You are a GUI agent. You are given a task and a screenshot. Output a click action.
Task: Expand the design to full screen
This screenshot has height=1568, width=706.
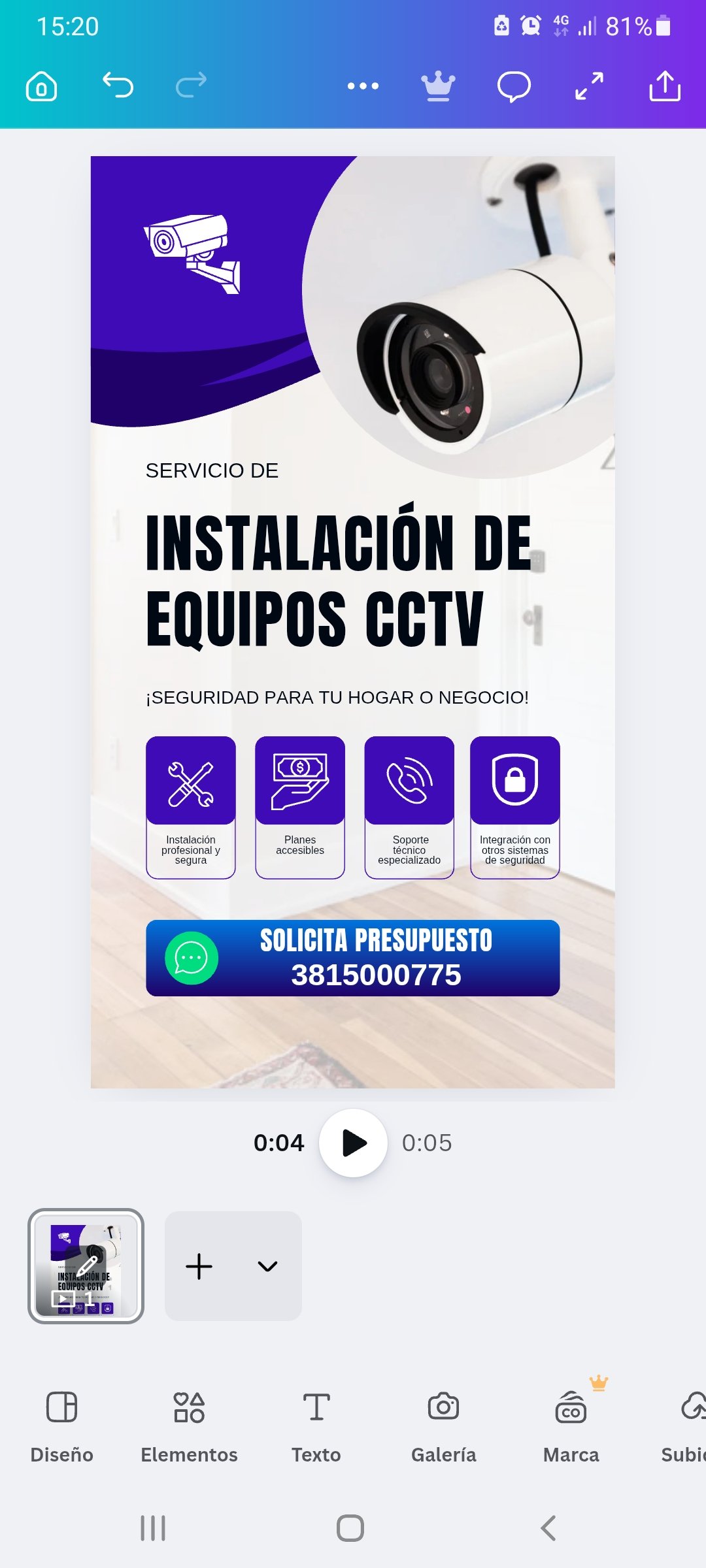589,86
